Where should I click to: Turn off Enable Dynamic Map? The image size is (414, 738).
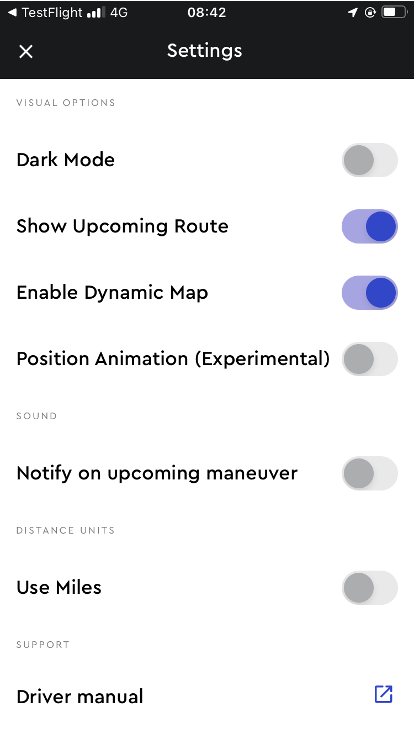[370, 293]
